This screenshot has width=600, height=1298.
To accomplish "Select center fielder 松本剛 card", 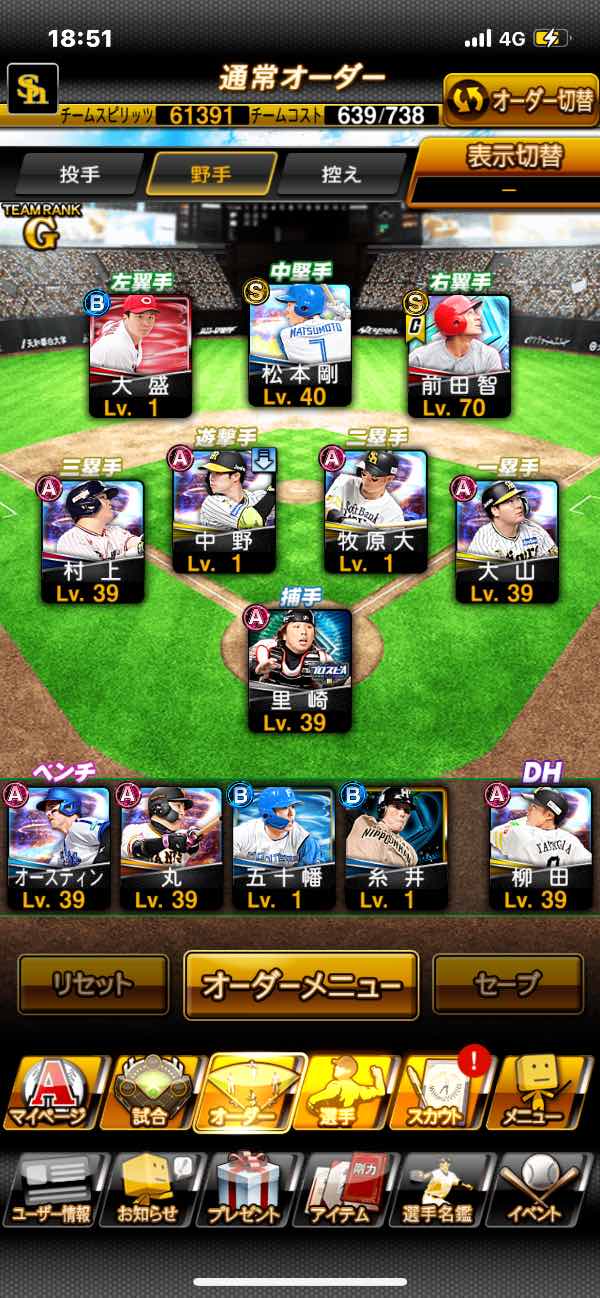I will pyautogui.click(x=299, y=344).
